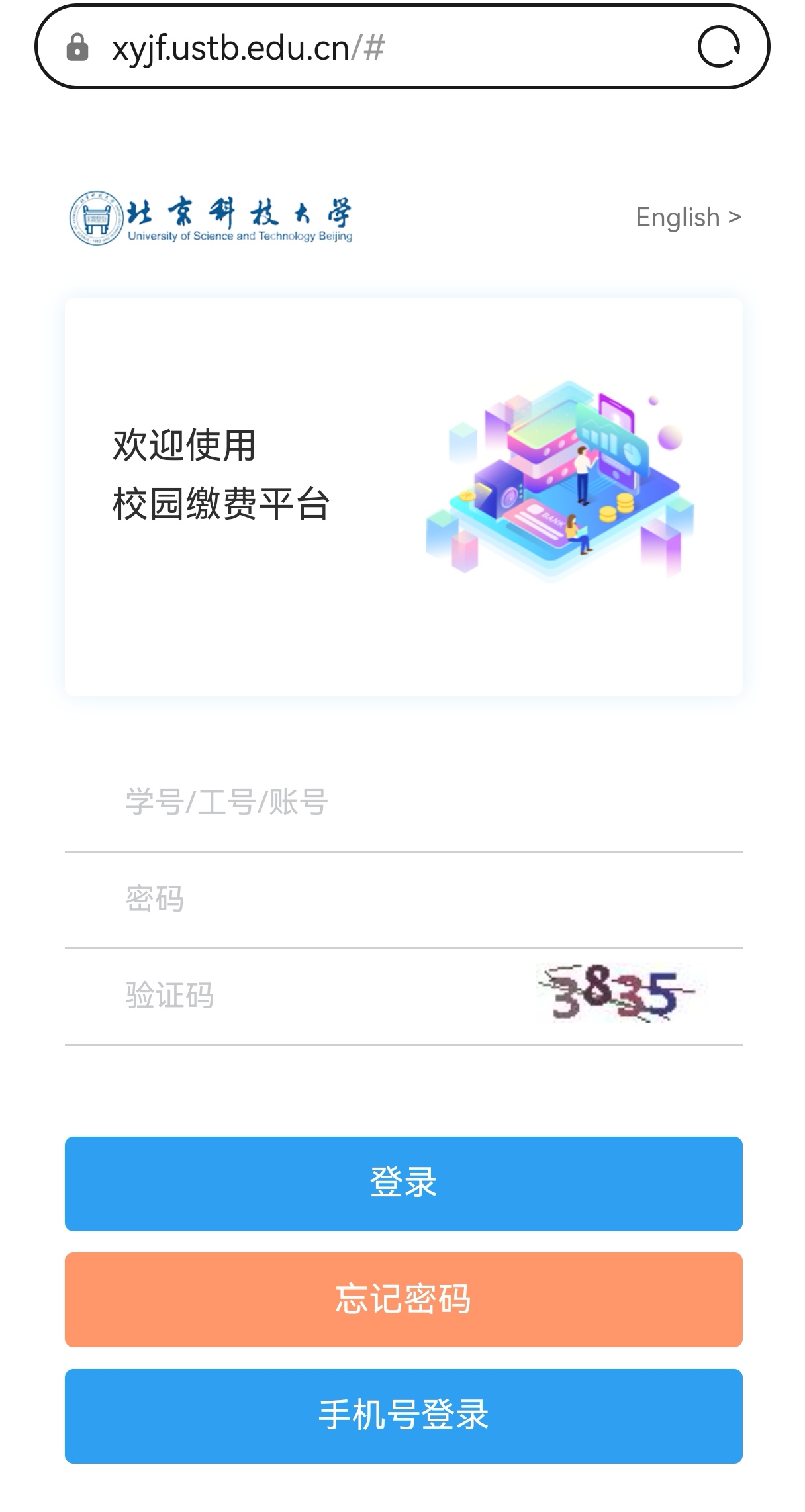Viewport: 805px width, 1512px height.
Task: Switch language to English
Action: point(688,217)
